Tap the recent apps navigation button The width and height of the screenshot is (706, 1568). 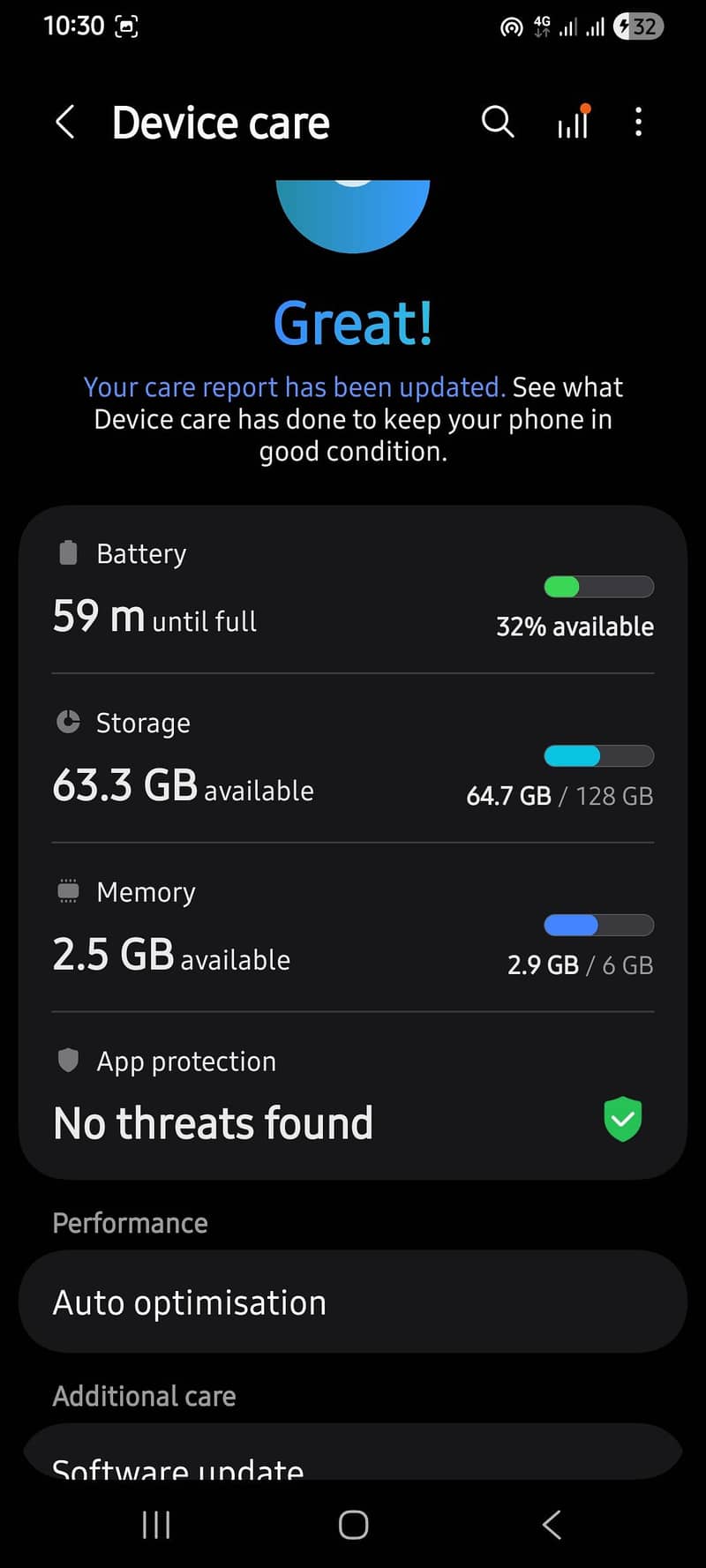pos(155,1524)
